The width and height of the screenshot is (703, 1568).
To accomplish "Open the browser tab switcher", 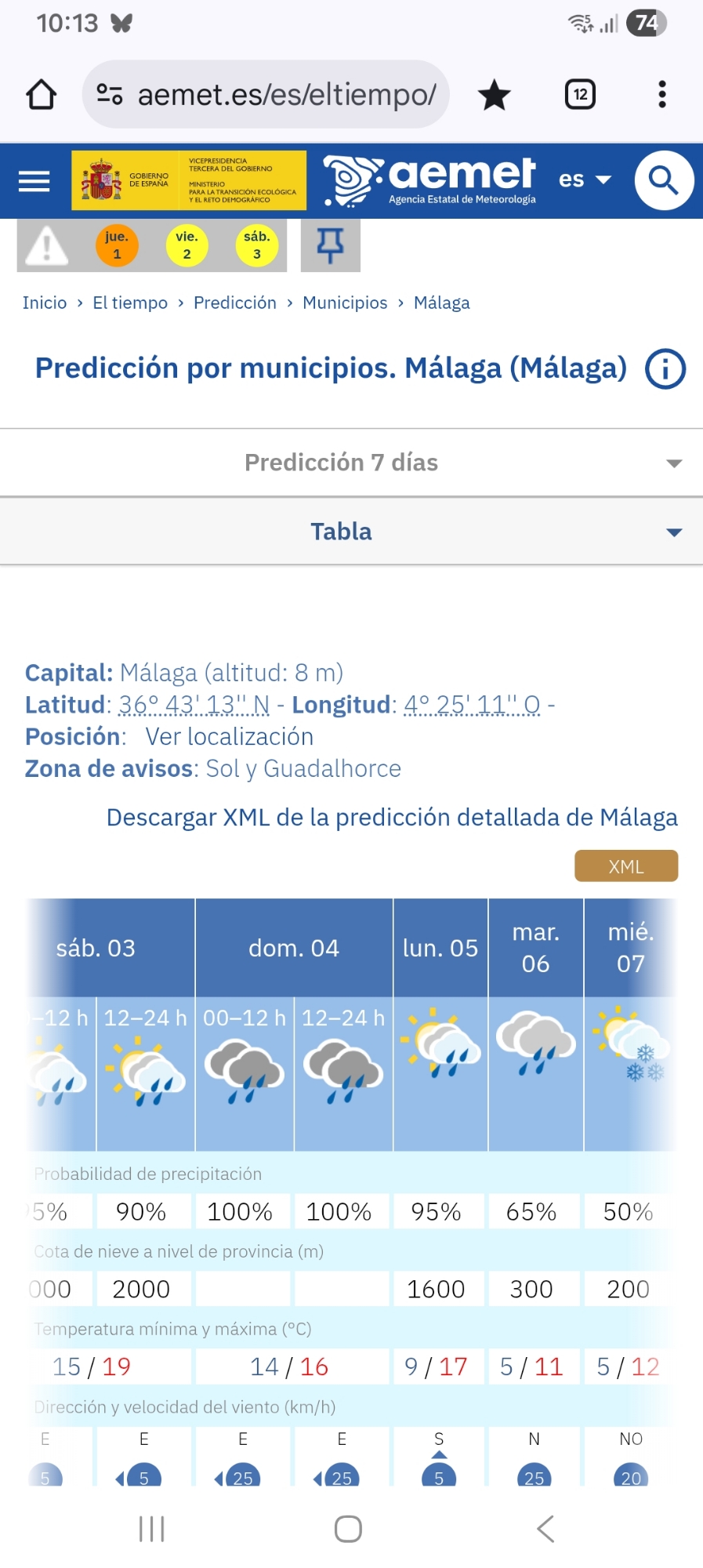I will pos(580,95).
